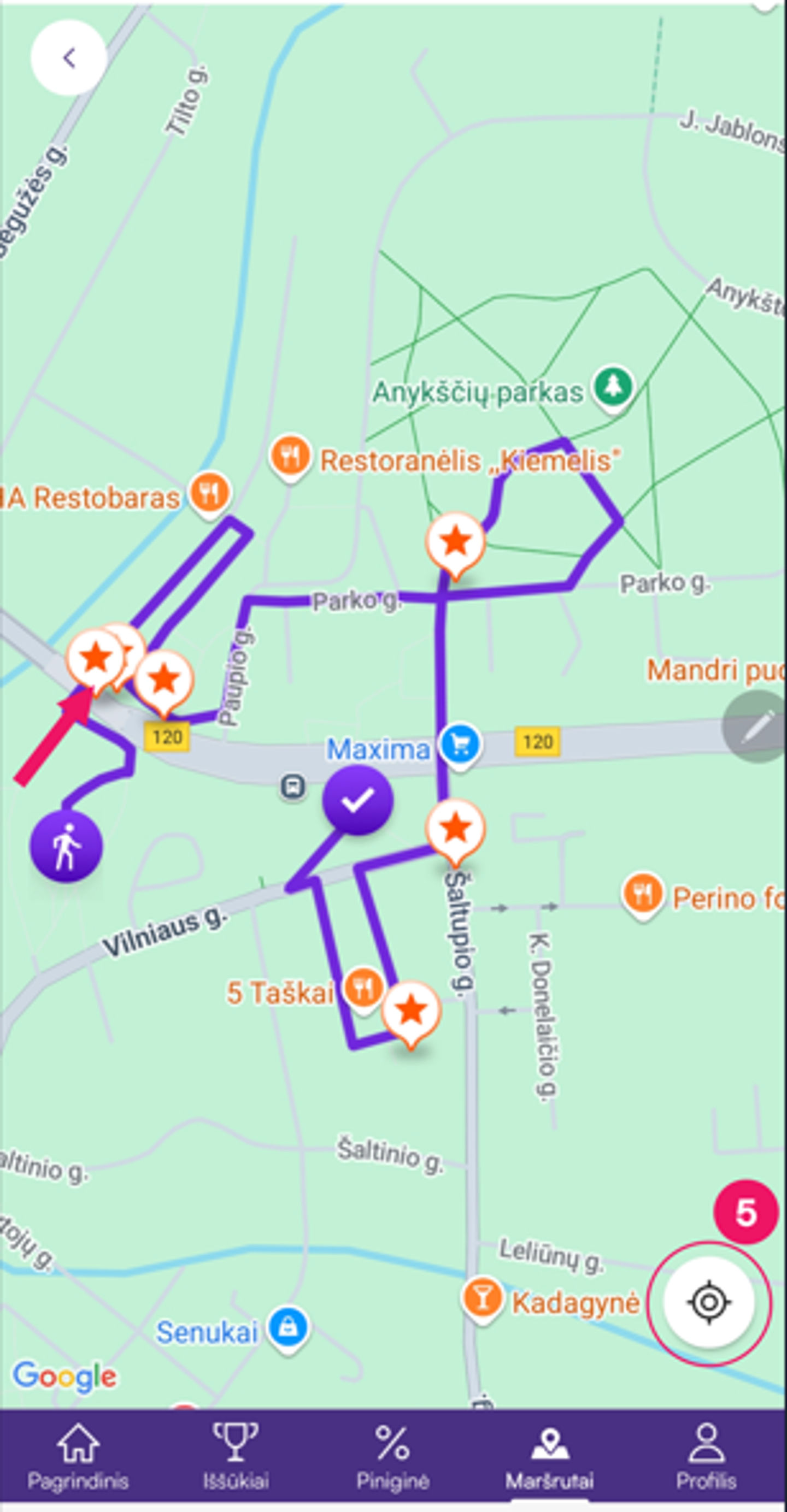Open the Piniginė tab
The image size is (787, 1512).
click(392, 1456)
